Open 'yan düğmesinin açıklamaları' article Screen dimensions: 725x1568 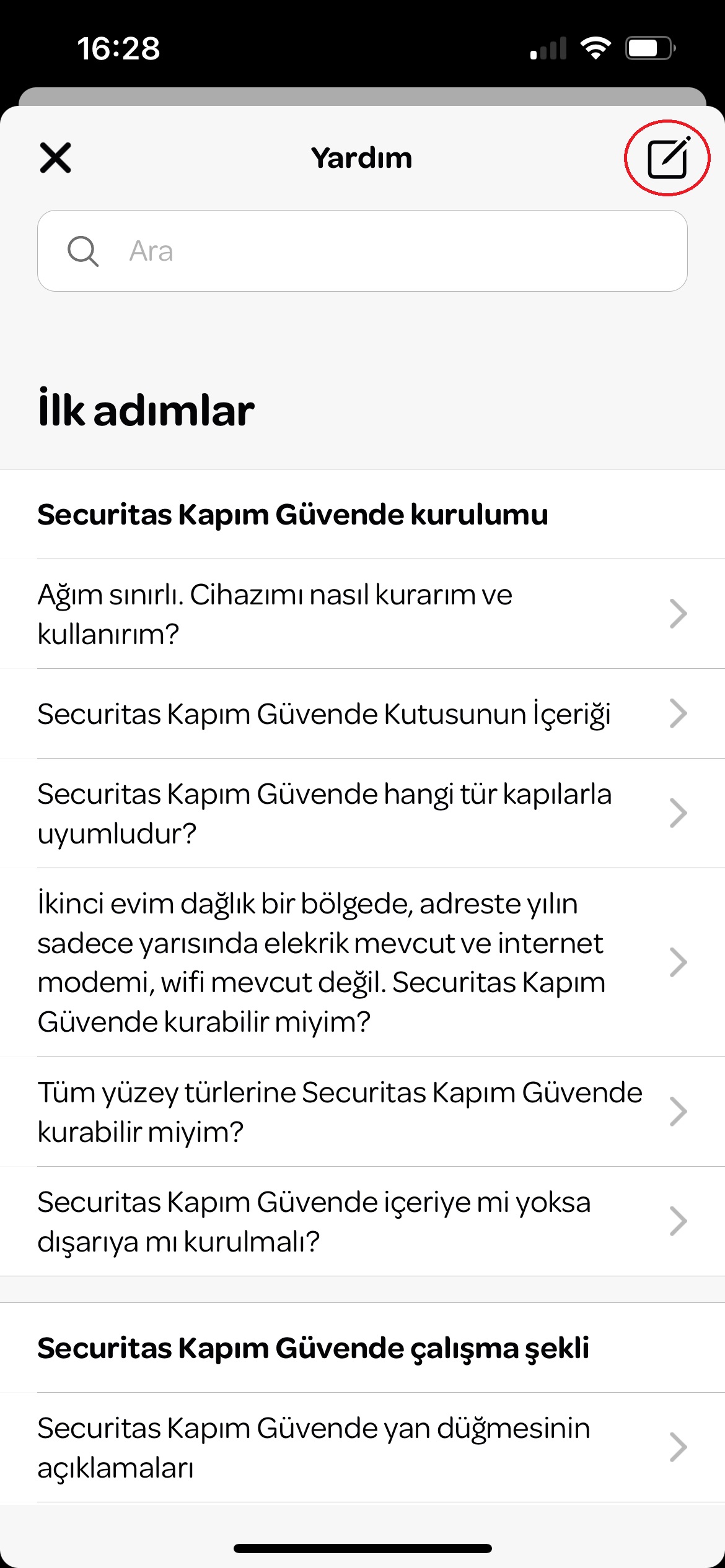coord(362,1447)
